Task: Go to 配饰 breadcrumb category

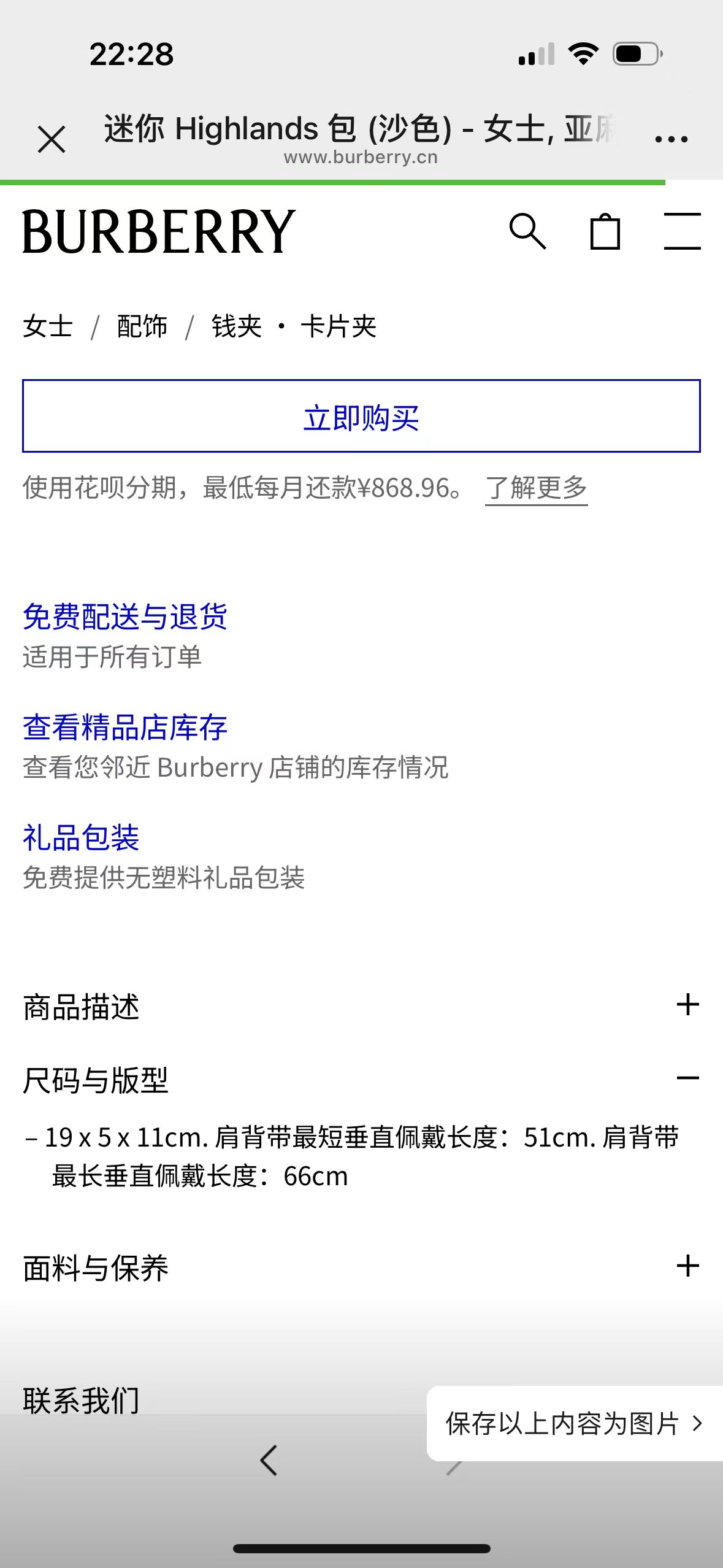Action: coord(142,326)
